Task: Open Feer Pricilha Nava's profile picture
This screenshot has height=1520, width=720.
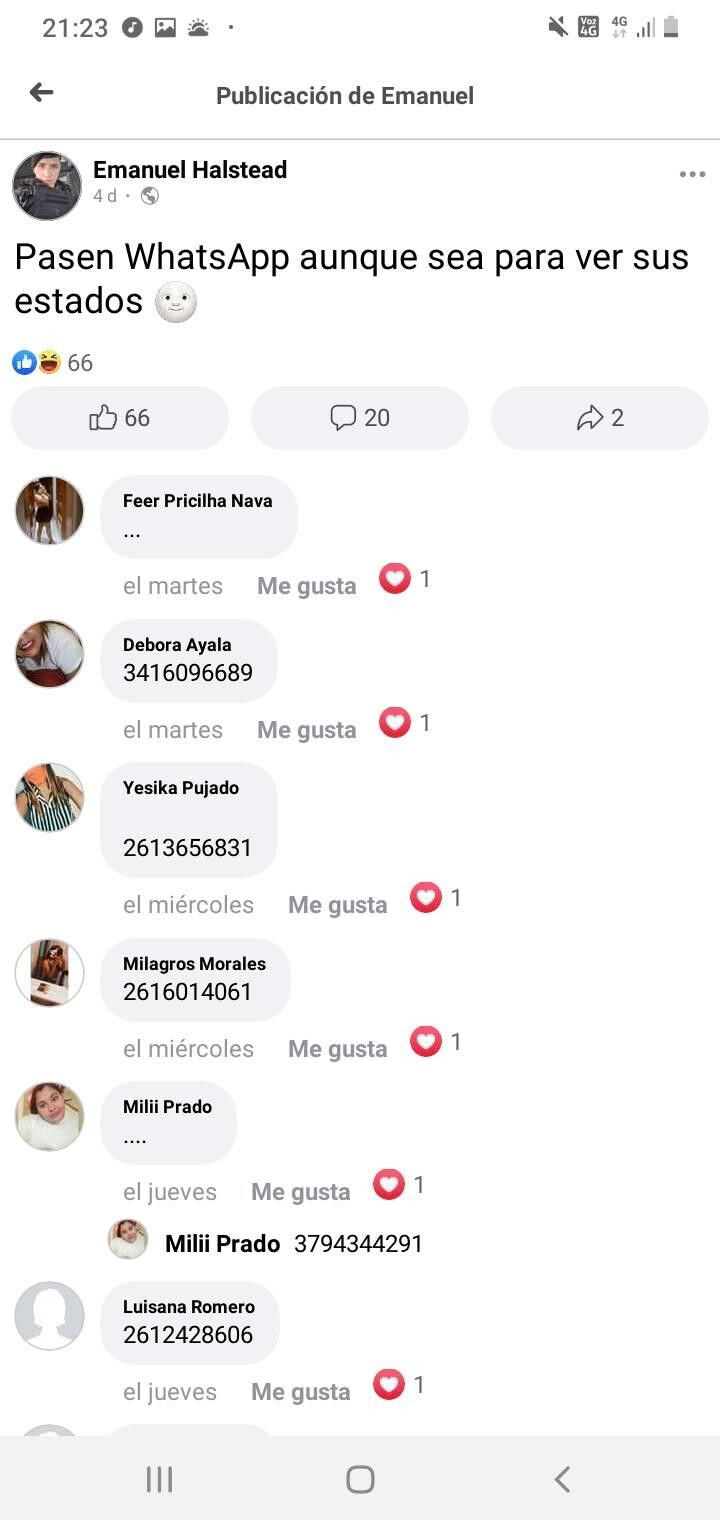Action: pyautogui.click(x=49, y=510)
